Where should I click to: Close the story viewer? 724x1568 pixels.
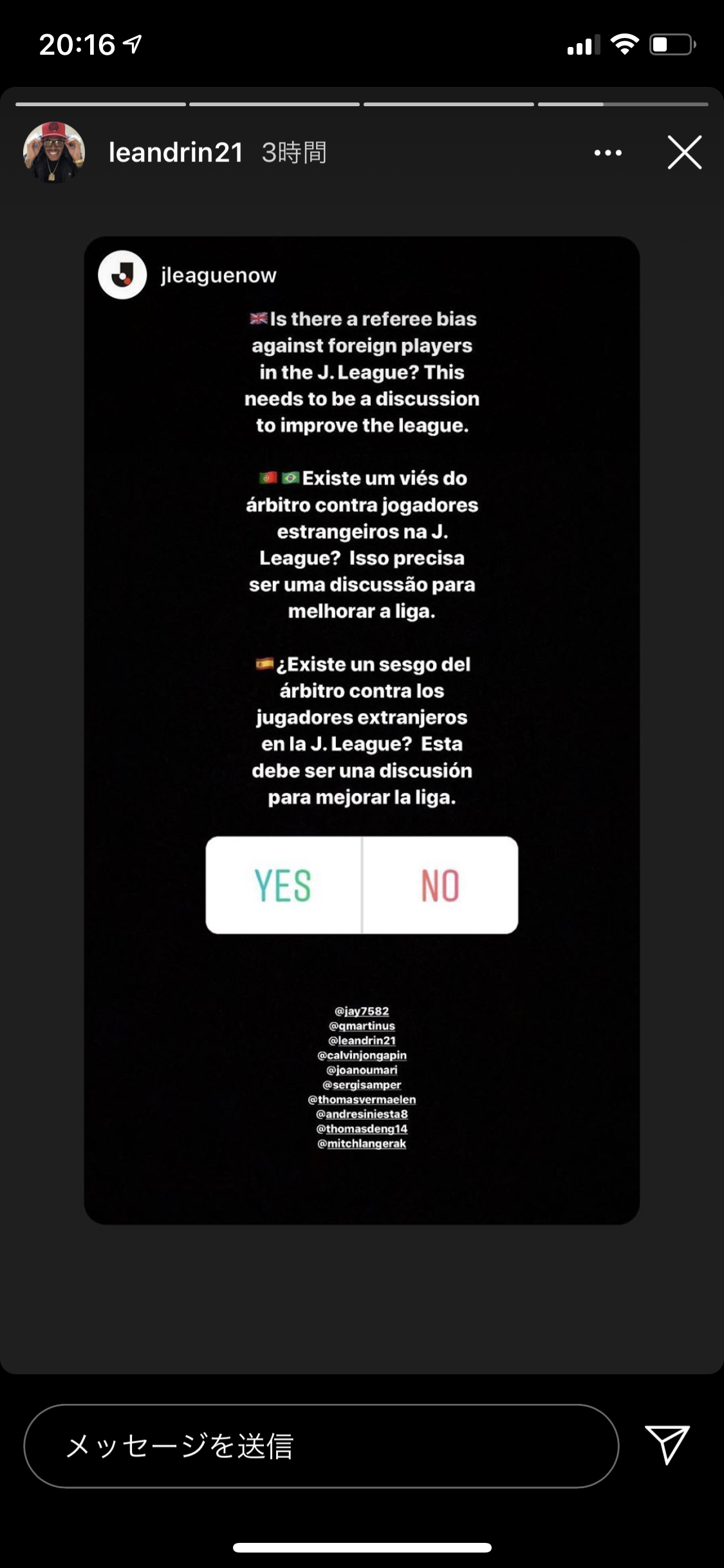coord(684,153)
